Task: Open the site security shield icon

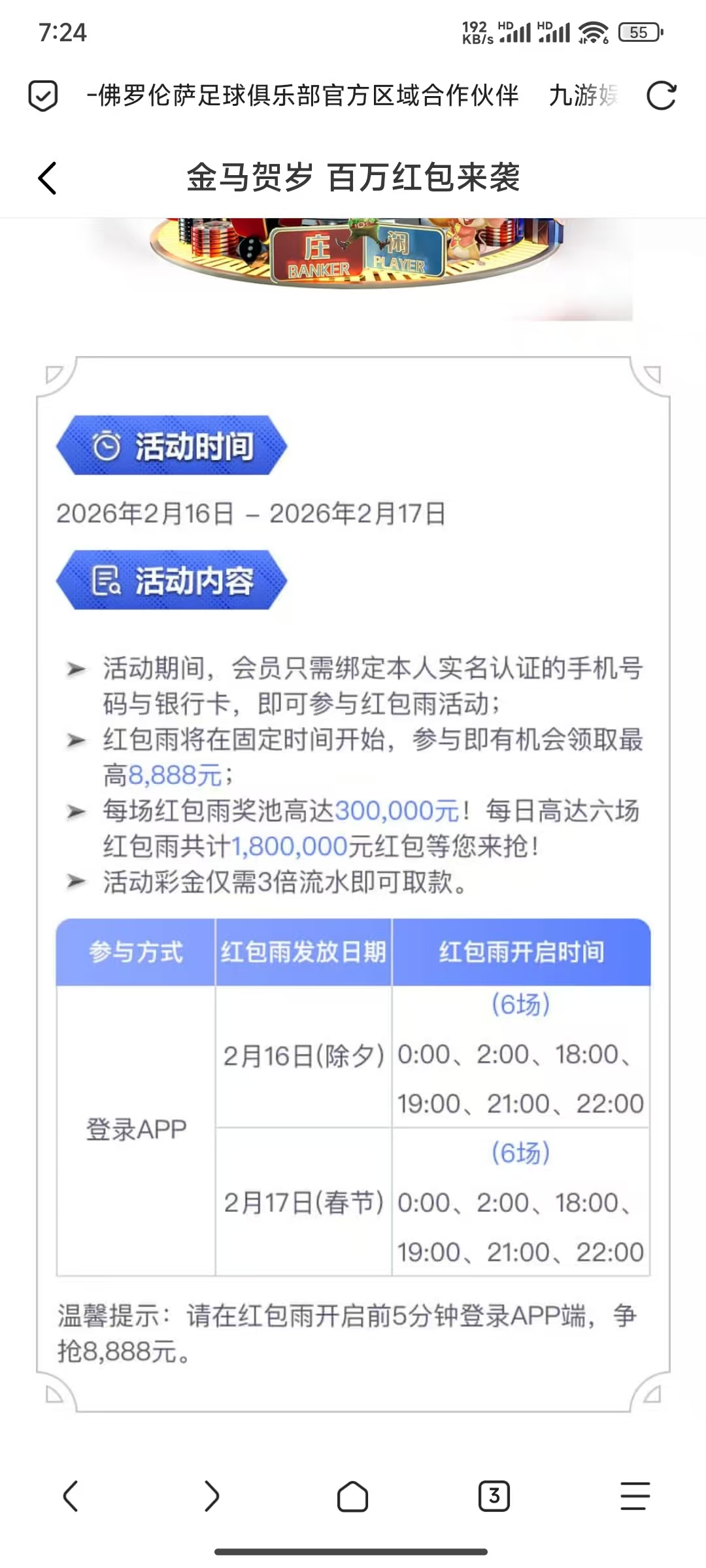Action: (43, 96)
